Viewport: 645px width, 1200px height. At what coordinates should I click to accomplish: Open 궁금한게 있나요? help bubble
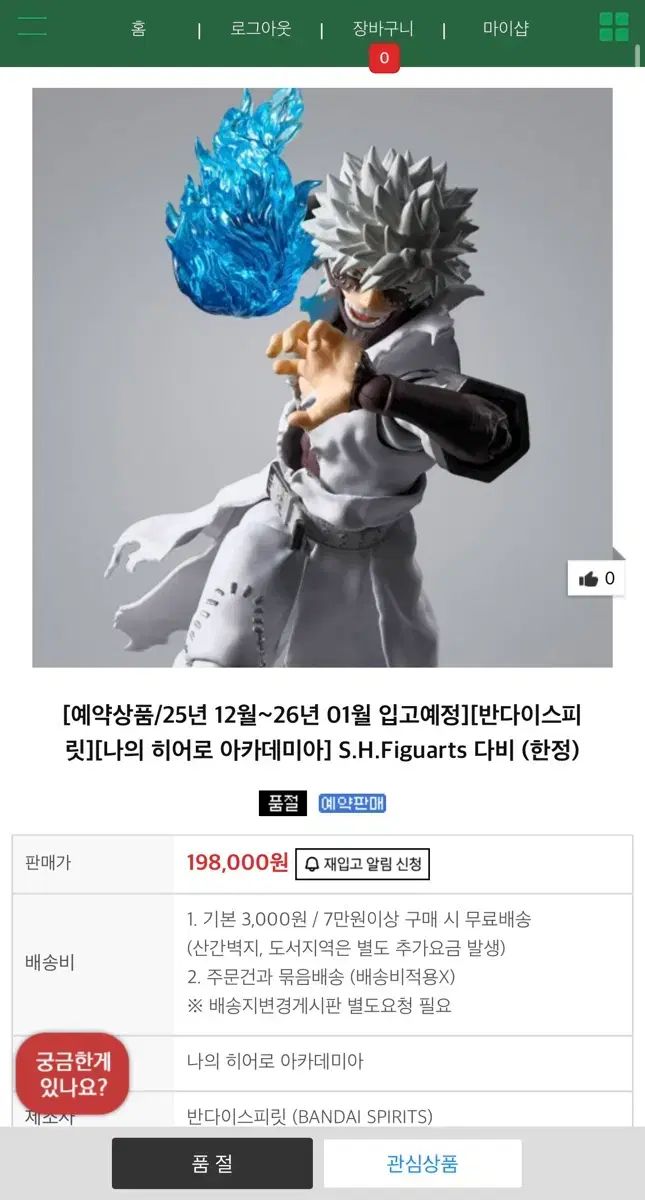click(x=72, y=1073)
